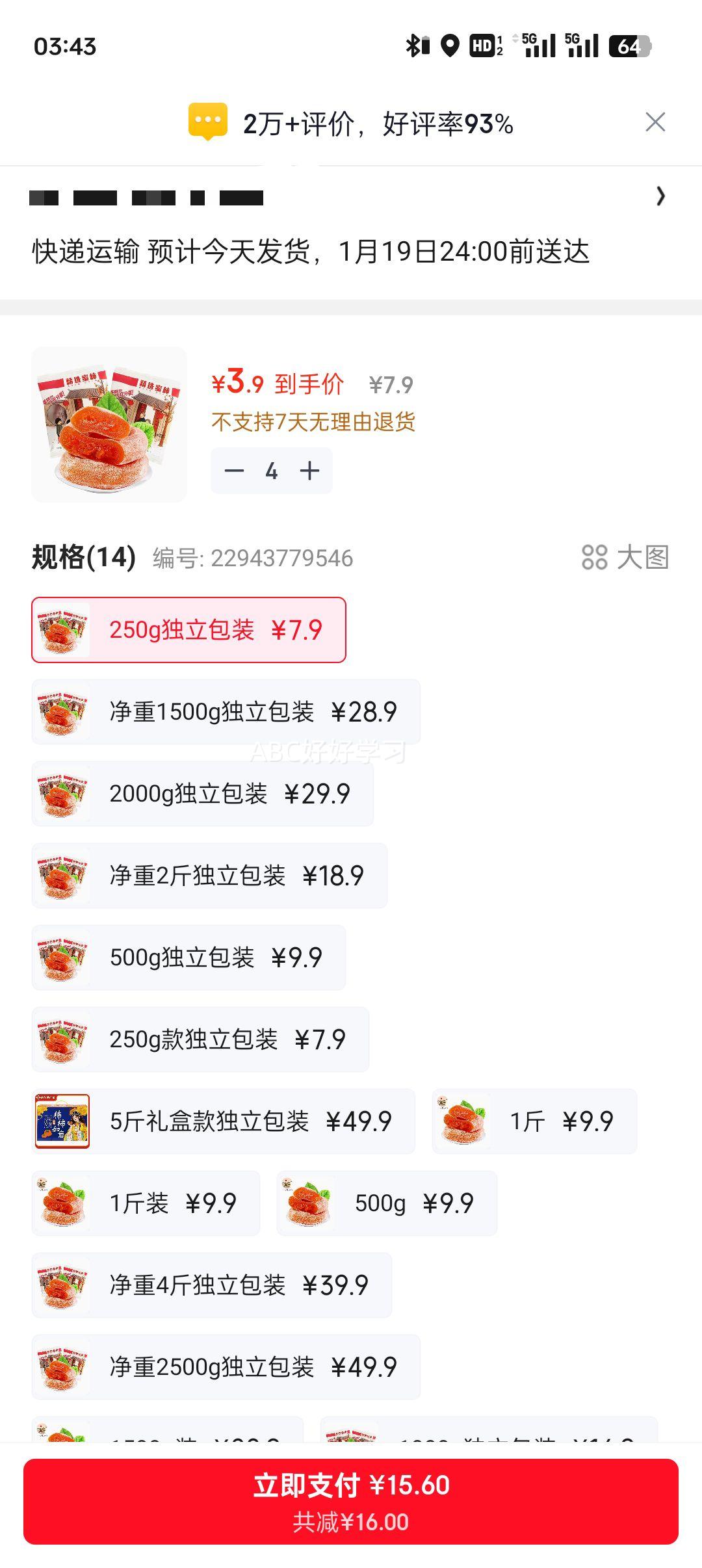Tap the 5斤礼盒 gift box thumbnail
The height and width of the screenshot is (1568, 702).
63,1121
